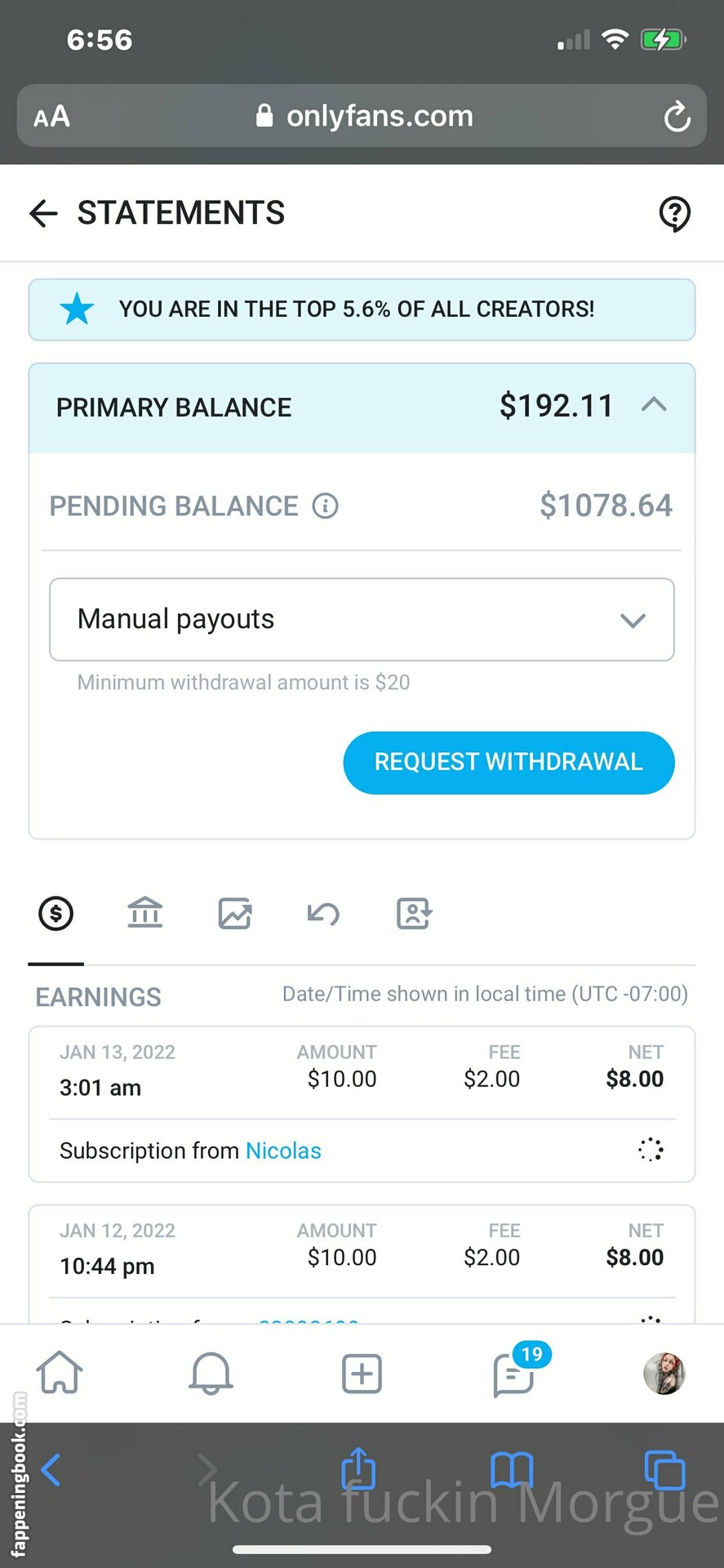Tap the onlyfans.com address bar
Image resolution: width=724 pixels, height=1568 pixels.
[x=364, y=116]
